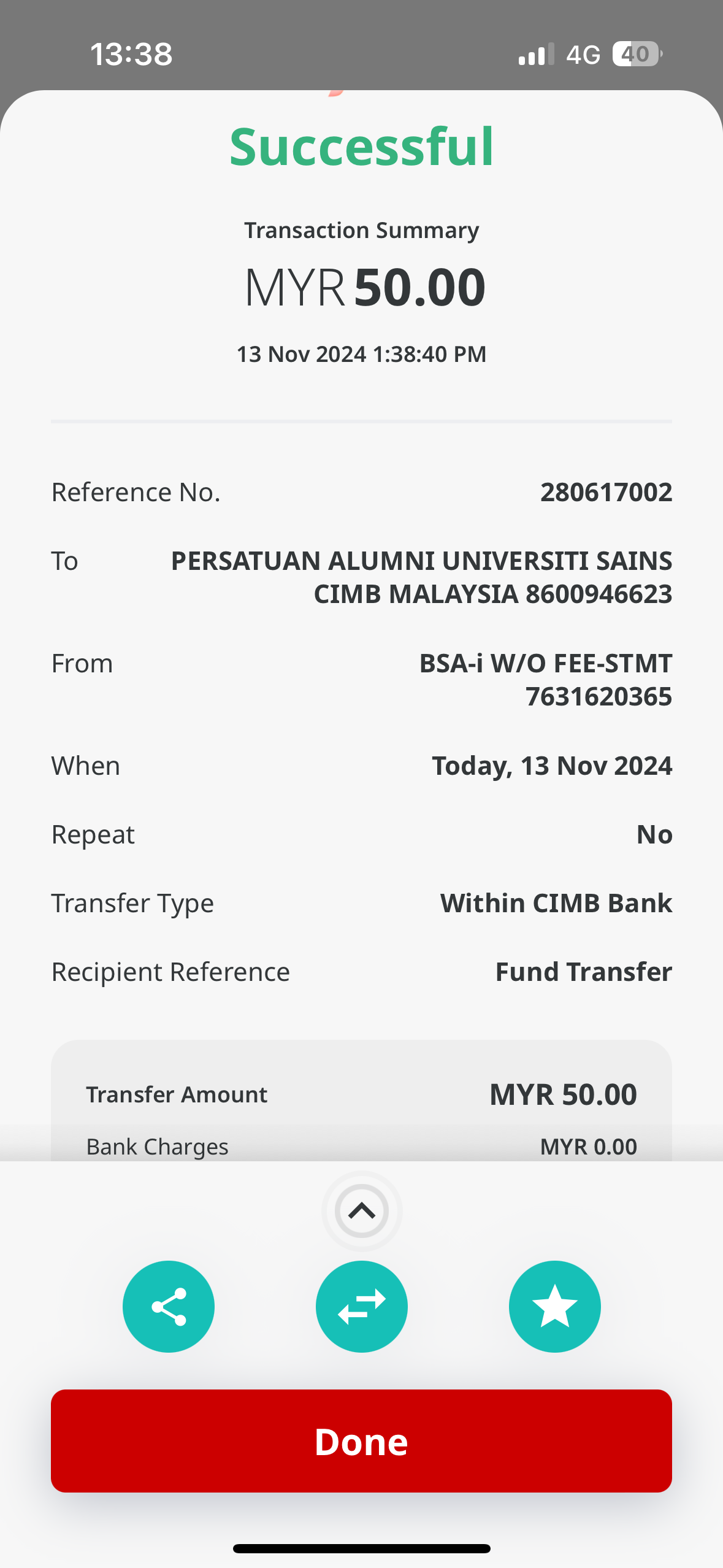Tap the Done button
Viewport: 723px width, 1568px height.
point(361,1440)
